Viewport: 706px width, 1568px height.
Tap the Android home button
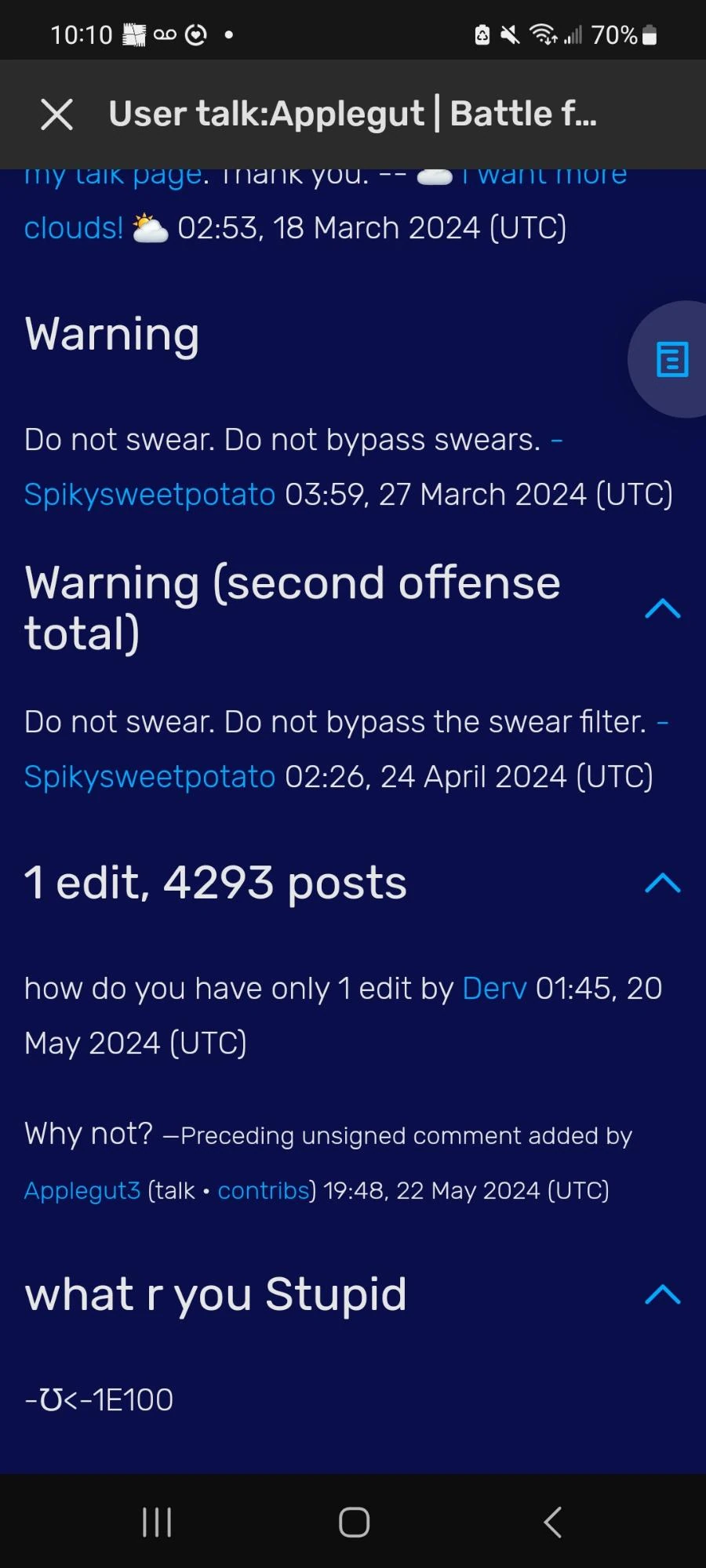[353, 1521]
